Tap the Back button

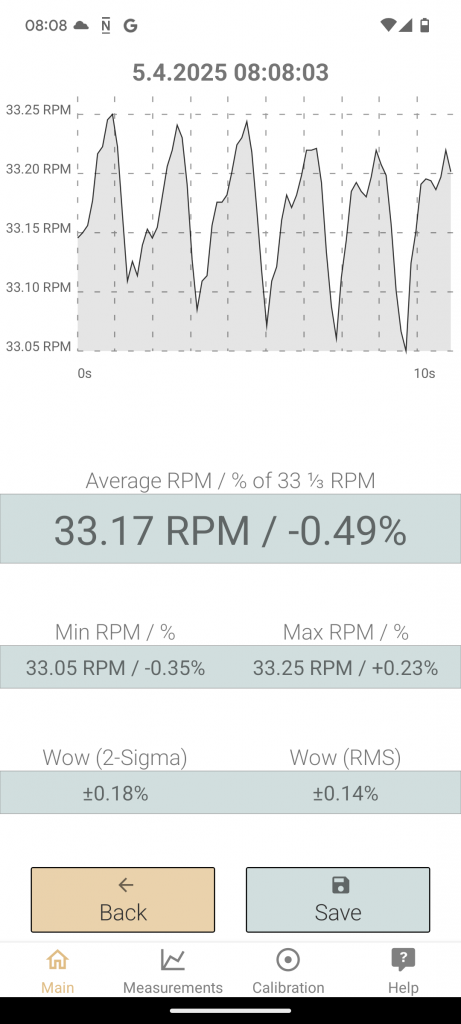pos(123,899)
